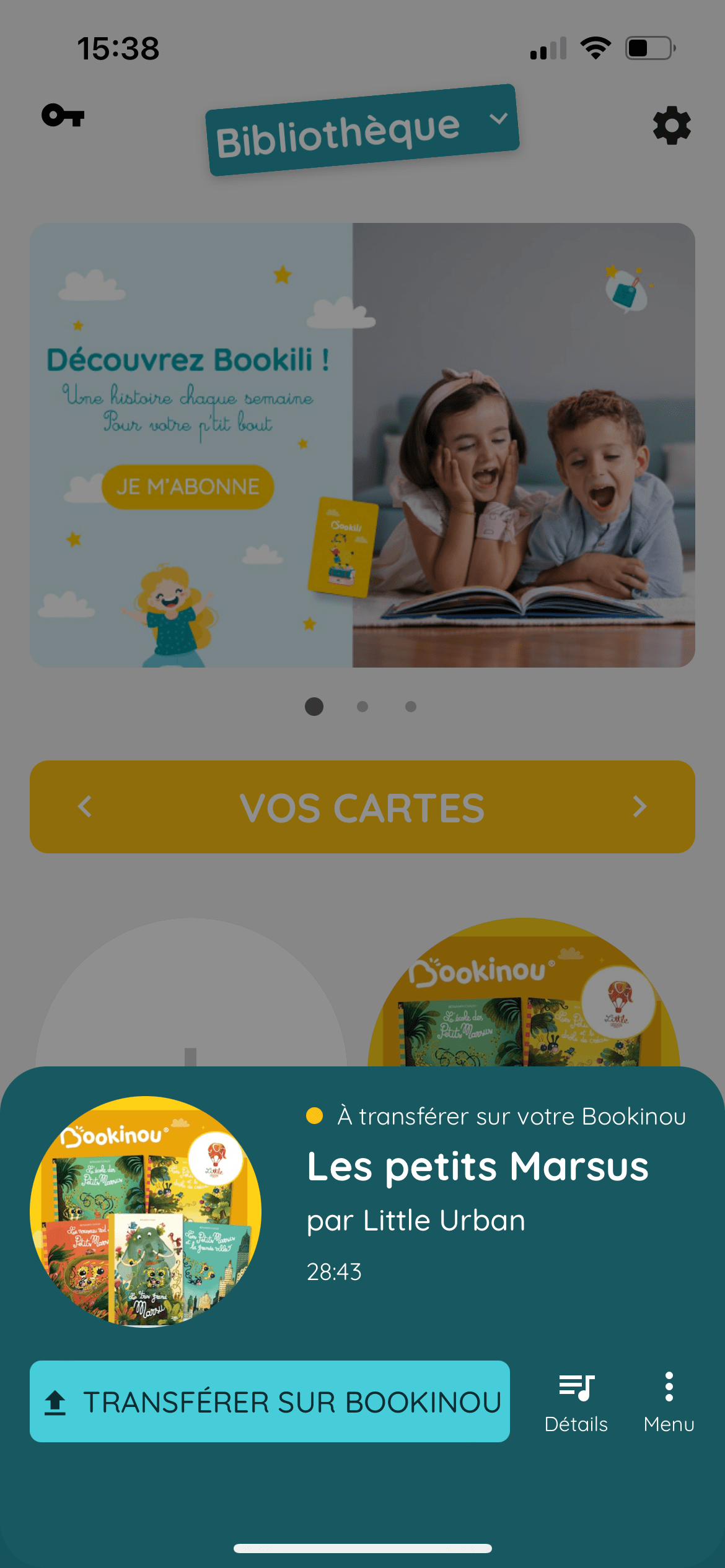Select the second banner page dot
Image resolution: width=725 pixels, height=1568 pixels.
pyautogui.click(x=362, y=707)
